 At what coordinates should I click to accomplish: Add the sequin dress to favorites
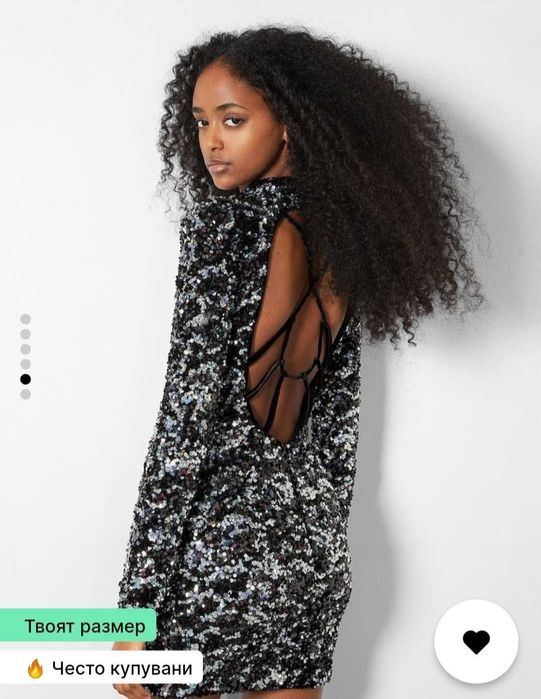476,641
